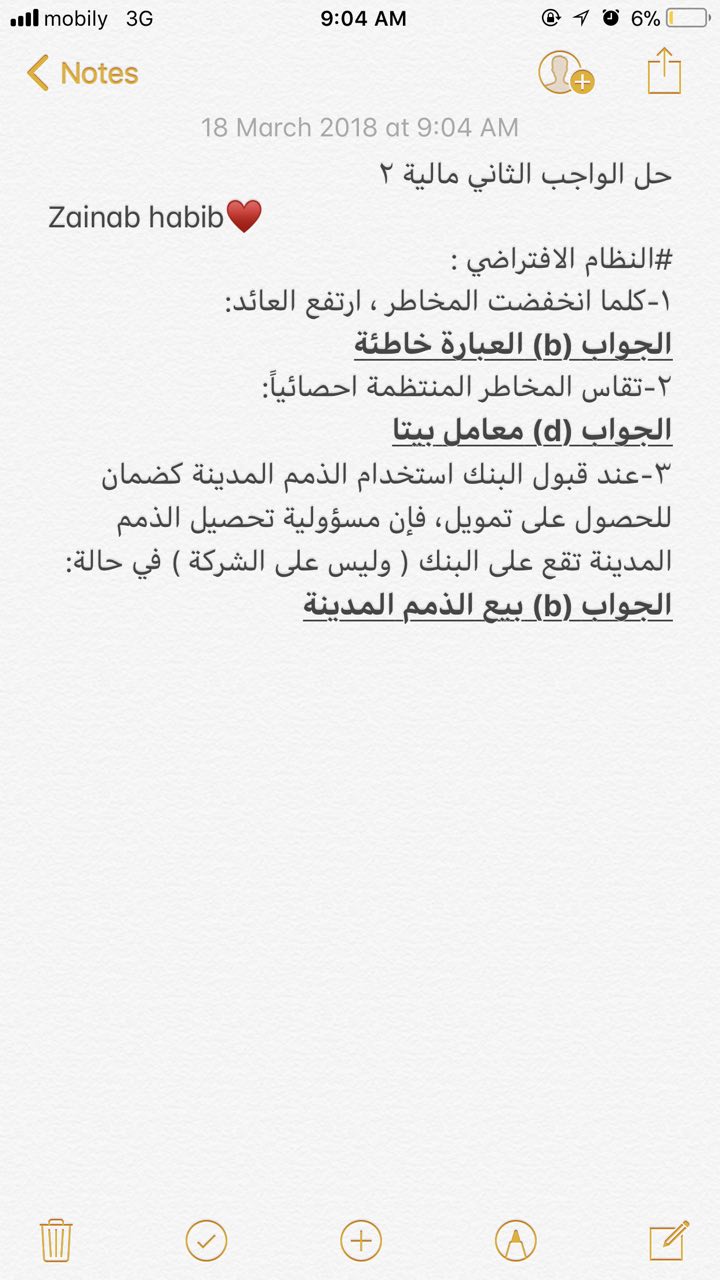Compose a new note
The image size is (720, 1280).
tap(669, 1240)
